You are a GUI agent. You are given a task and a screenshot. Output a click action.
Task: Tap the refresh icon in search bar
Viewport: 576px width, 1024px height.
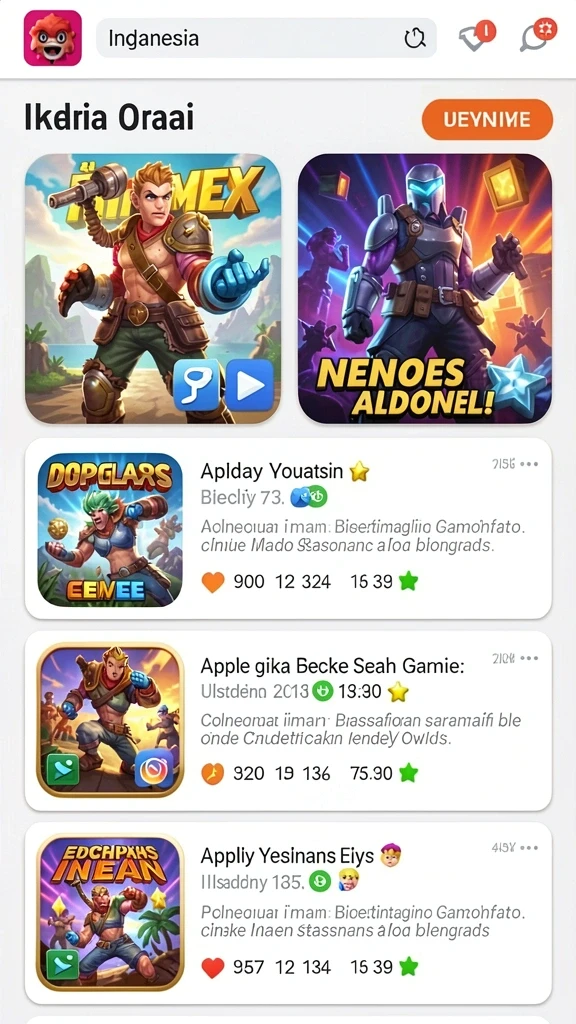click(415, 38)
